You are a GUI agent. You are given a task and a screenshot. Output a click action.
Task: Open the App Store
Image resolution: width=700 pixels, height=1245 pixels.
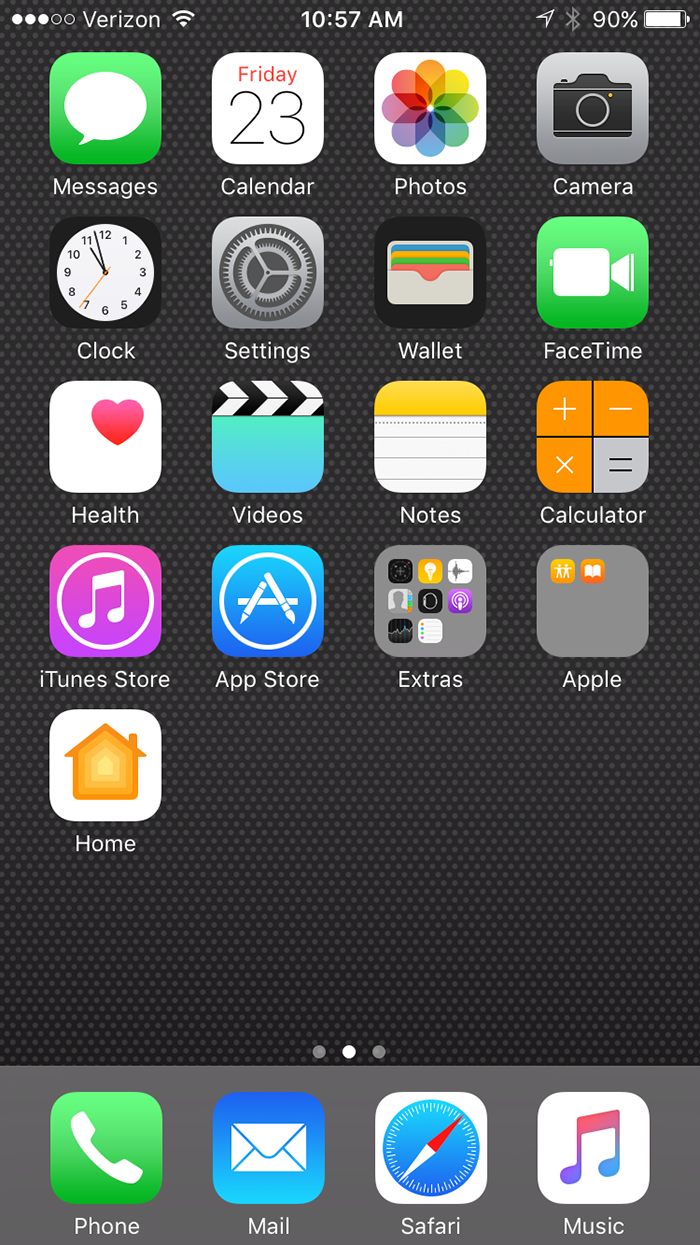click(267, 600)
